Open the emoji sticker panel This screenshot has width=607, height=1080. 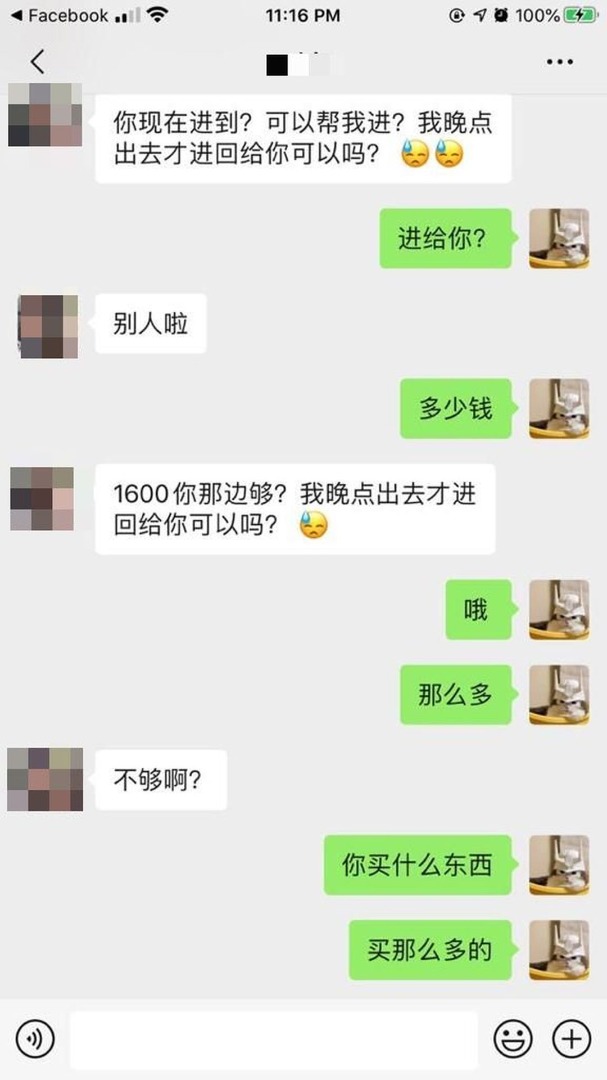[x=513, y=1040]
